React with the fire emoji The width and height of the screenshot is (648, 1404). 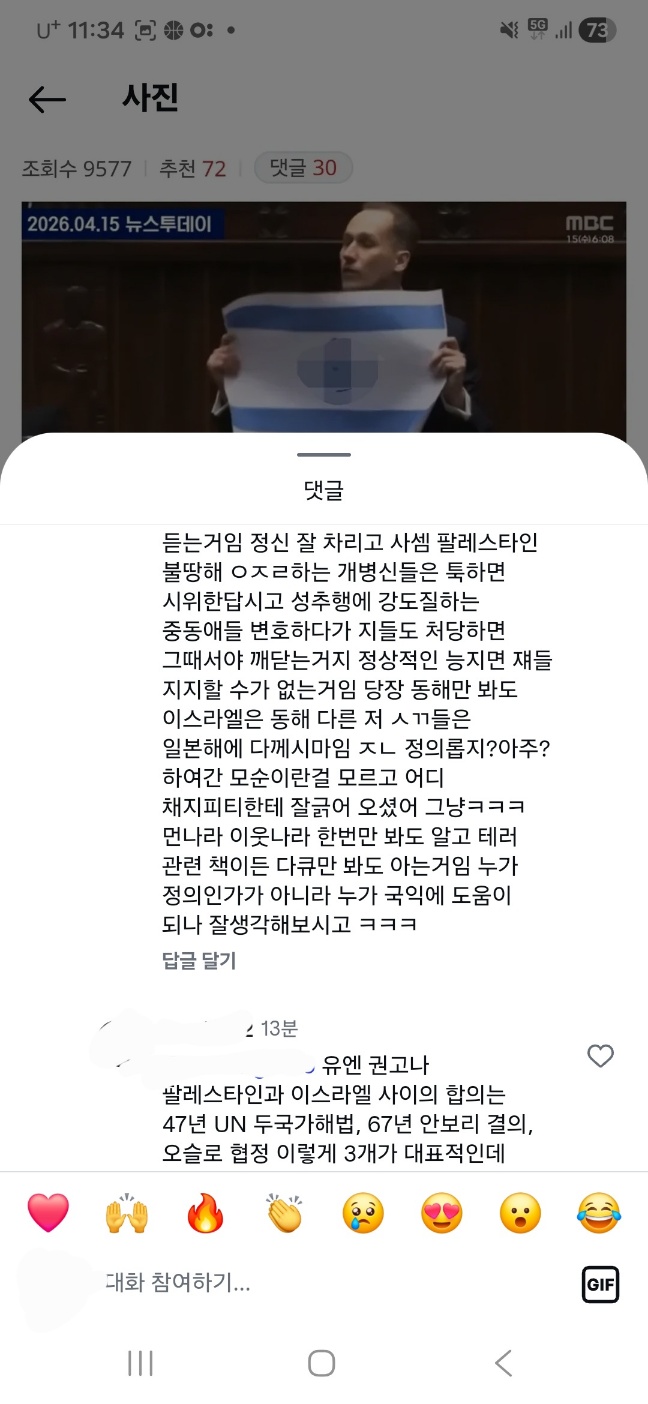[206, 1214]
